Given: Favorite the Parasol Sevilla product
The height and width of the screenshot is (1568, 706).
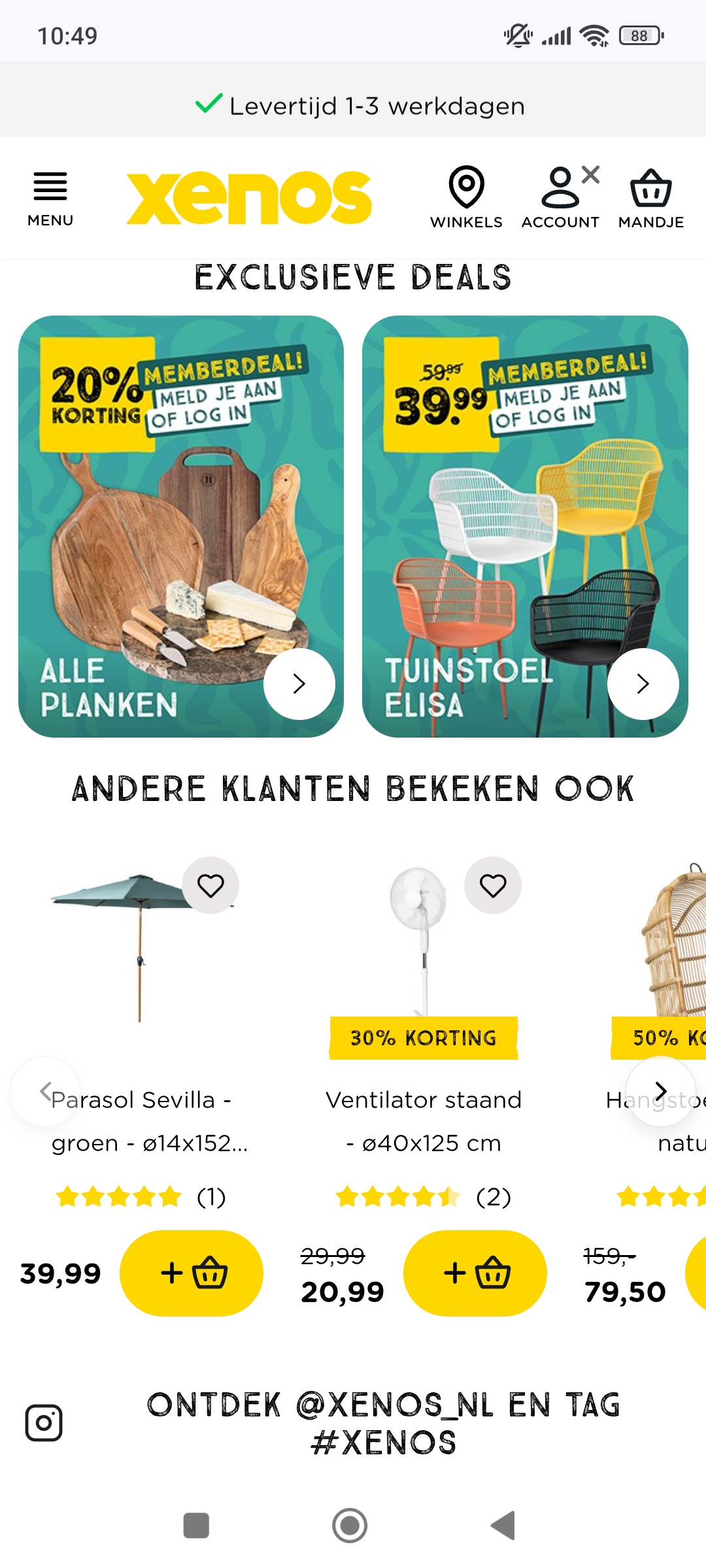Looking at the screenshot, I should 210,886.
